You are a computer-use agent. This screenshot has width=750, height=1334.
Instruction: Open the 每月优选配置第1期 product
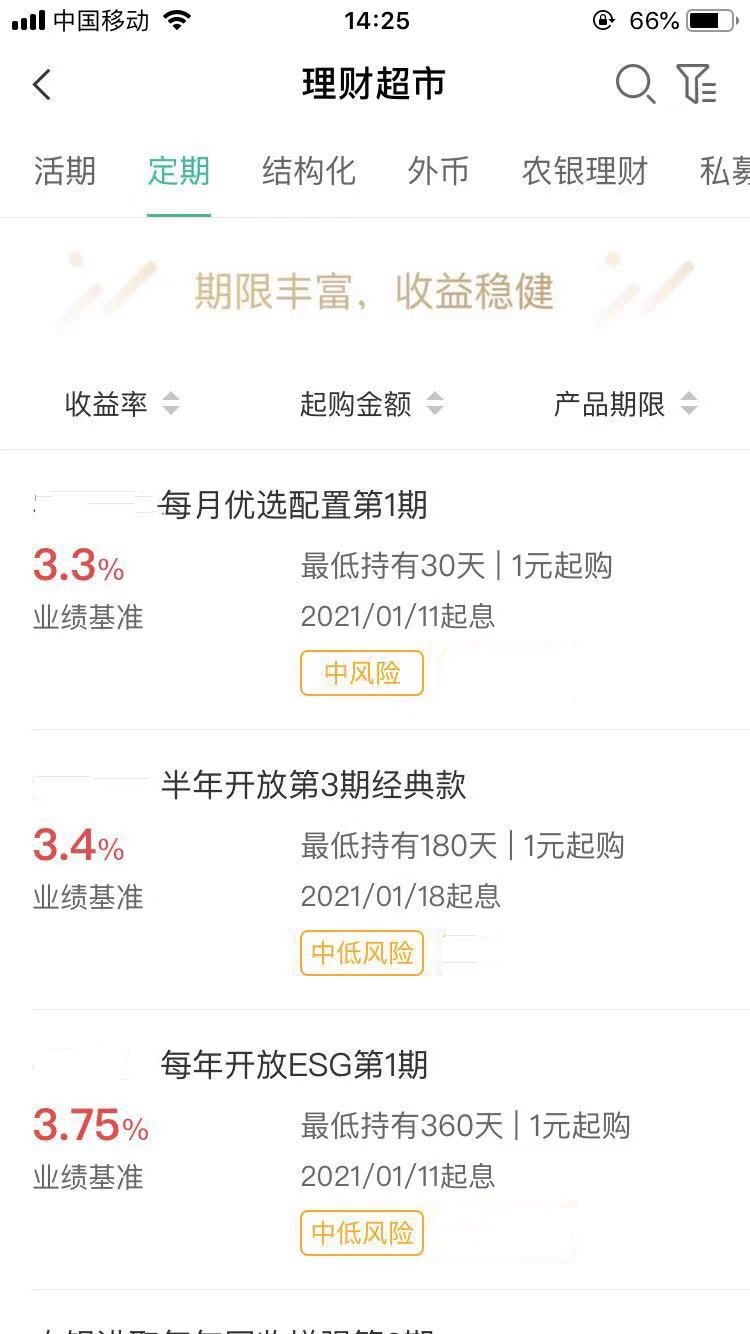point(293,506)
